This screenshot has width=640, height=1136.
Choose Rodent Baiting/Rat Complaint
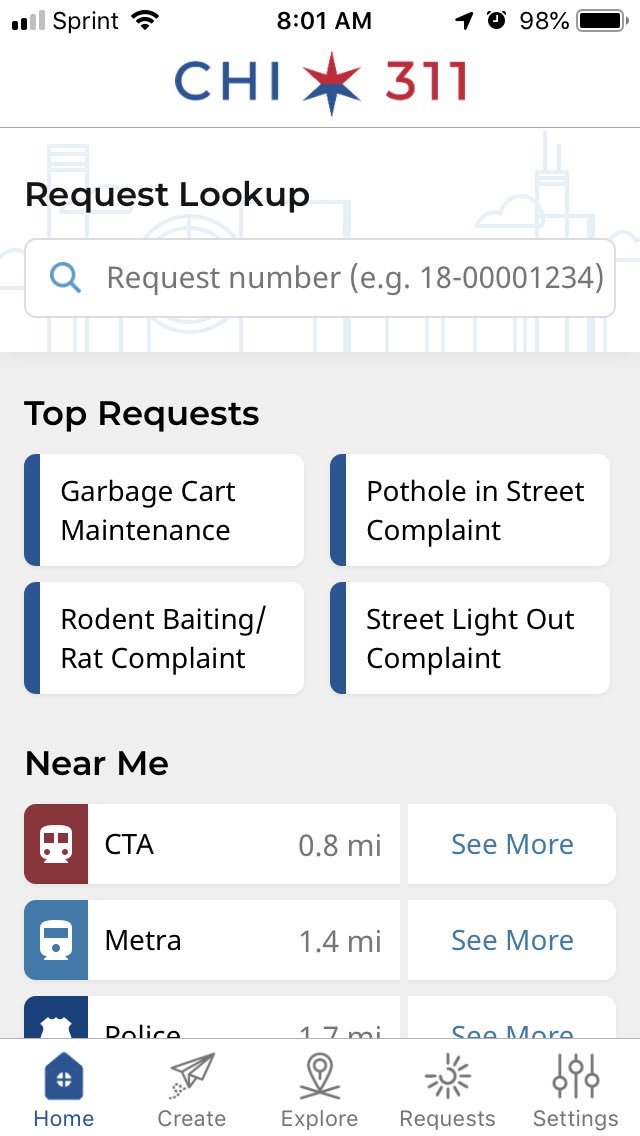pos(164,638)
